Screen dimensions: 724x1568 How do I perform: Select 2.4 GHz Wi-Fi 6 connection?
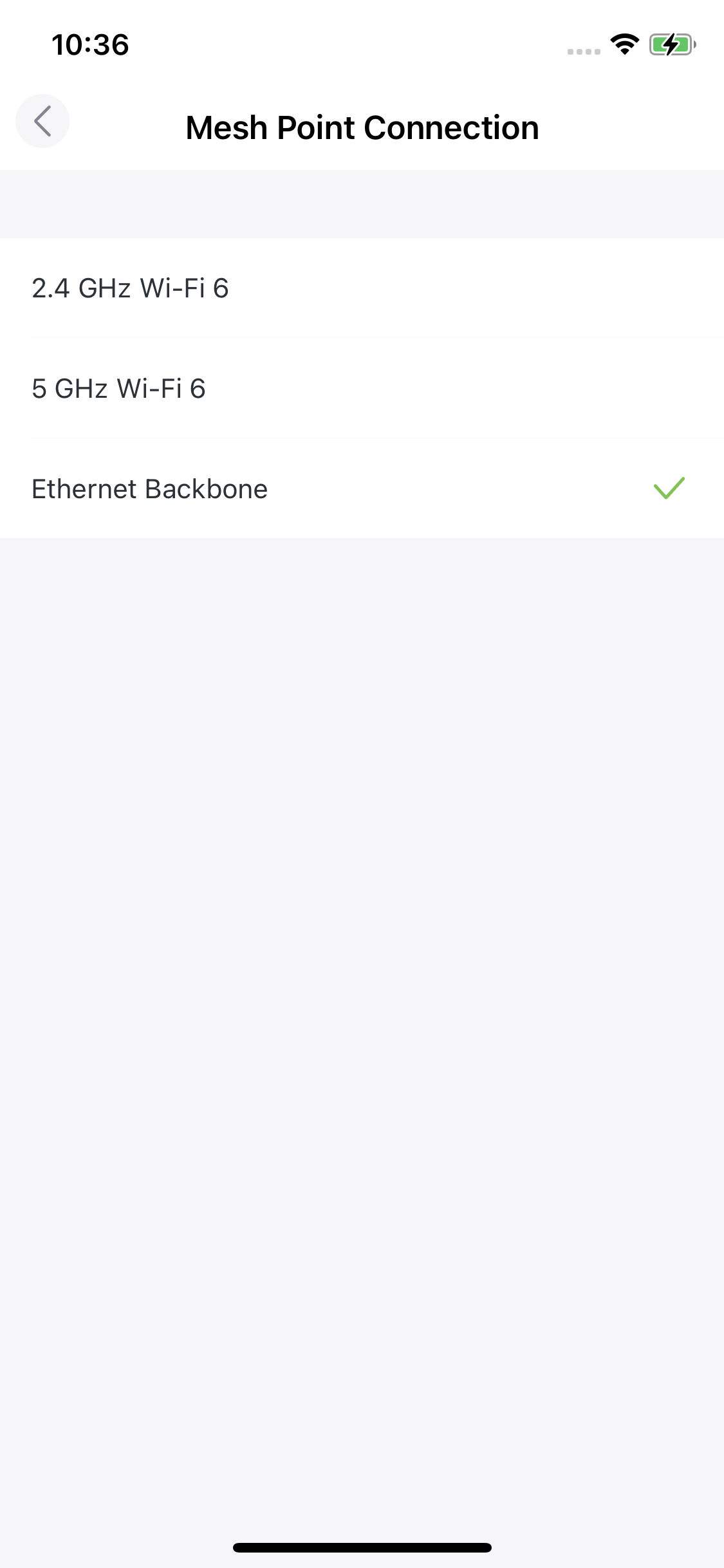[362, 288]
